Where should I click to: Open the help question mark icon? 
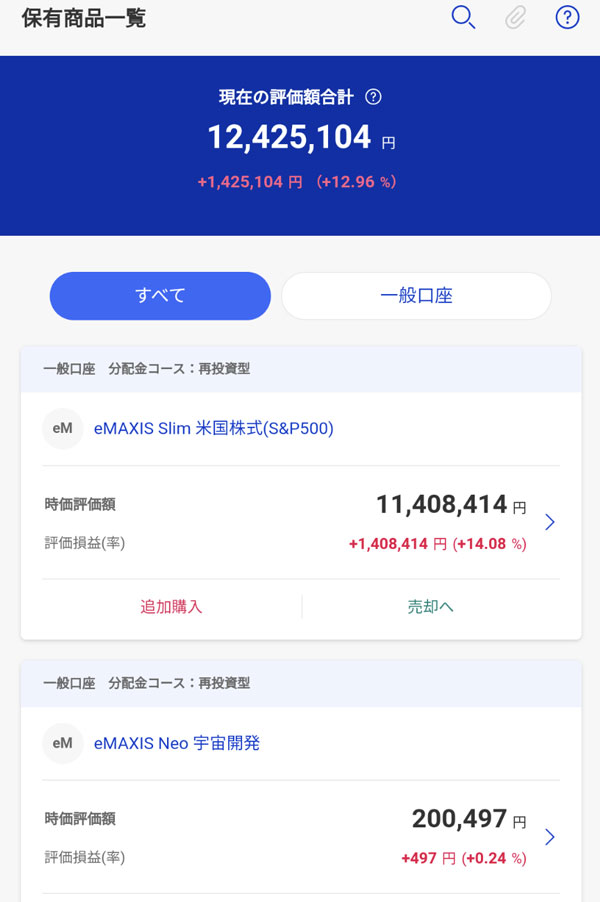pos(567,18)
